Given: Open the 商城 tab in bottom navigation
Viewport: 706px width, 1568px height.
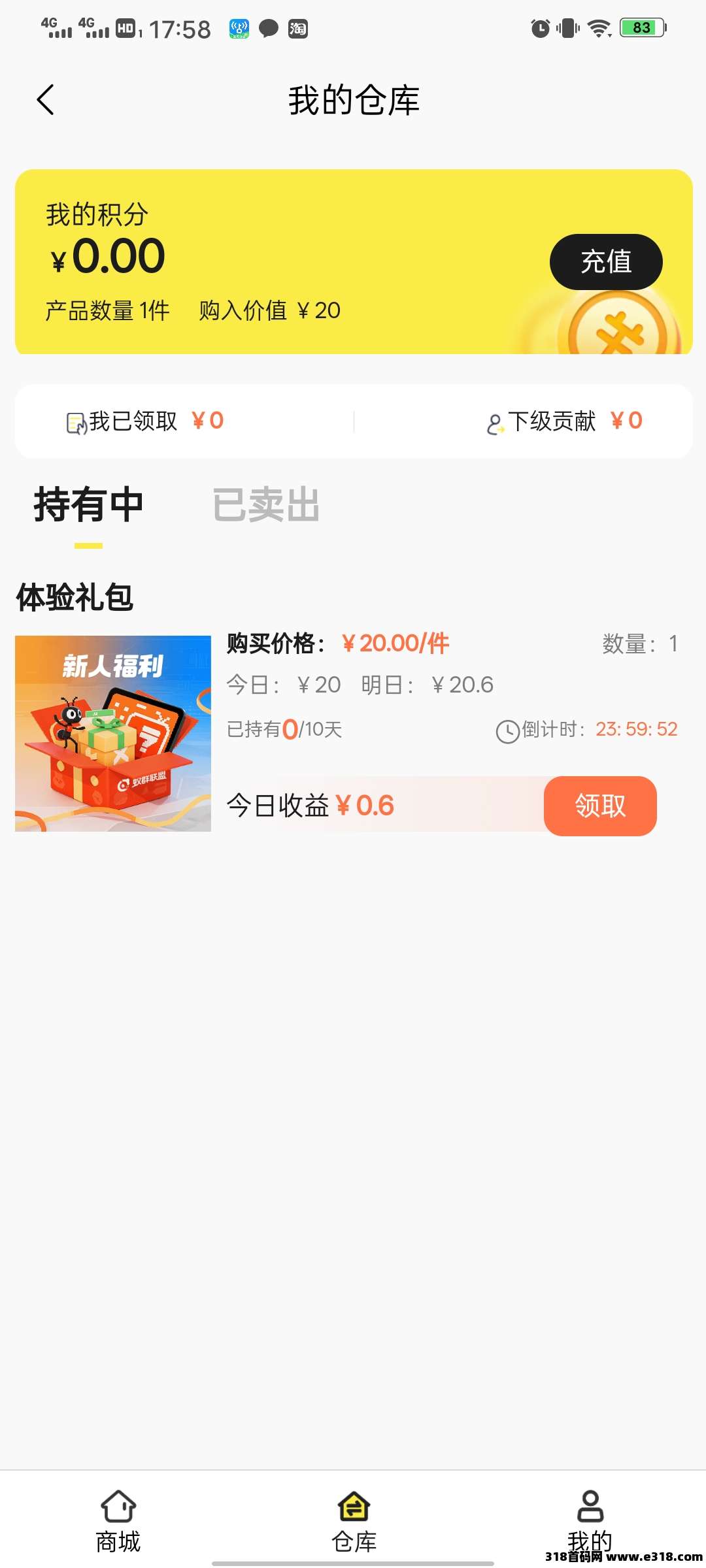Looking at the screenshot, I should 118,1521.
